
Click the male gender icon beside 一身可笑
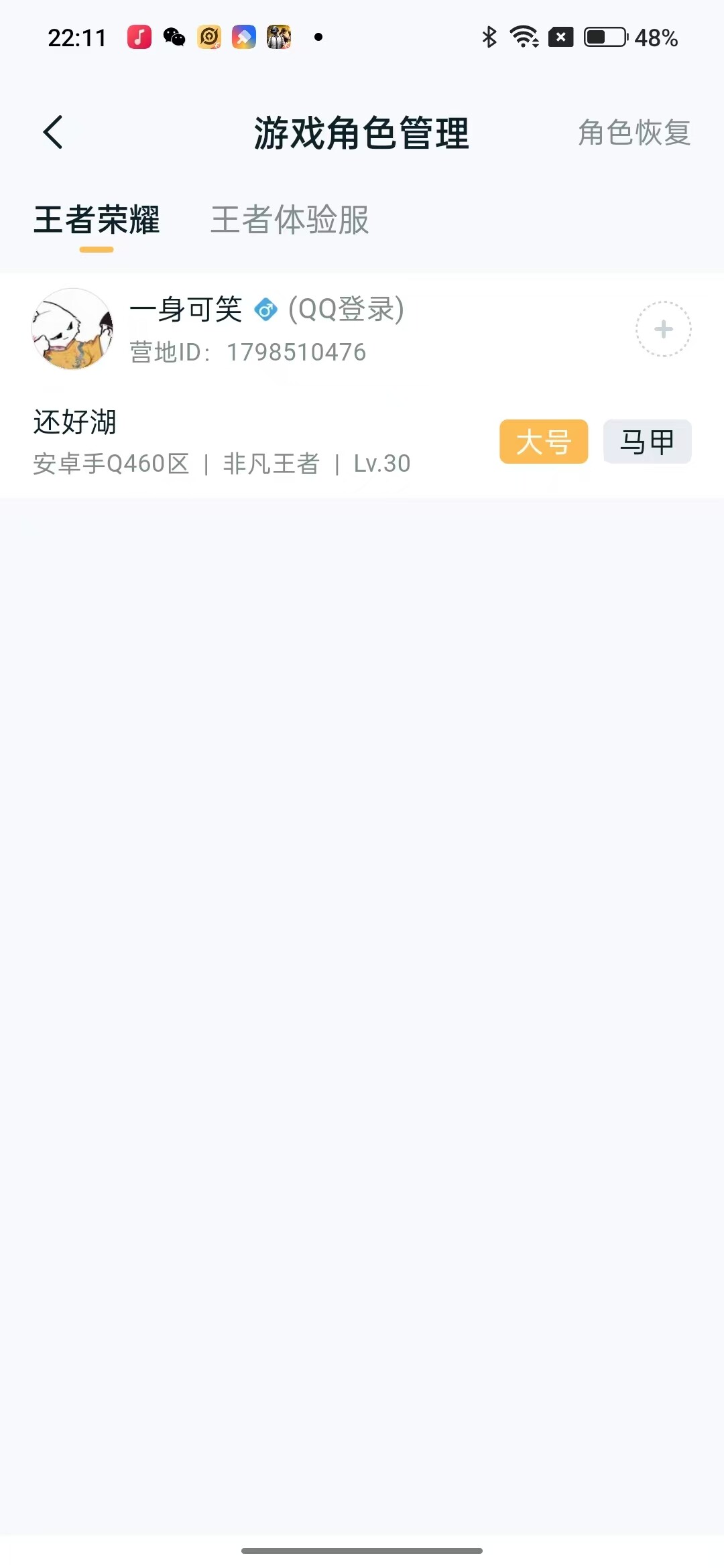(266, 310)
